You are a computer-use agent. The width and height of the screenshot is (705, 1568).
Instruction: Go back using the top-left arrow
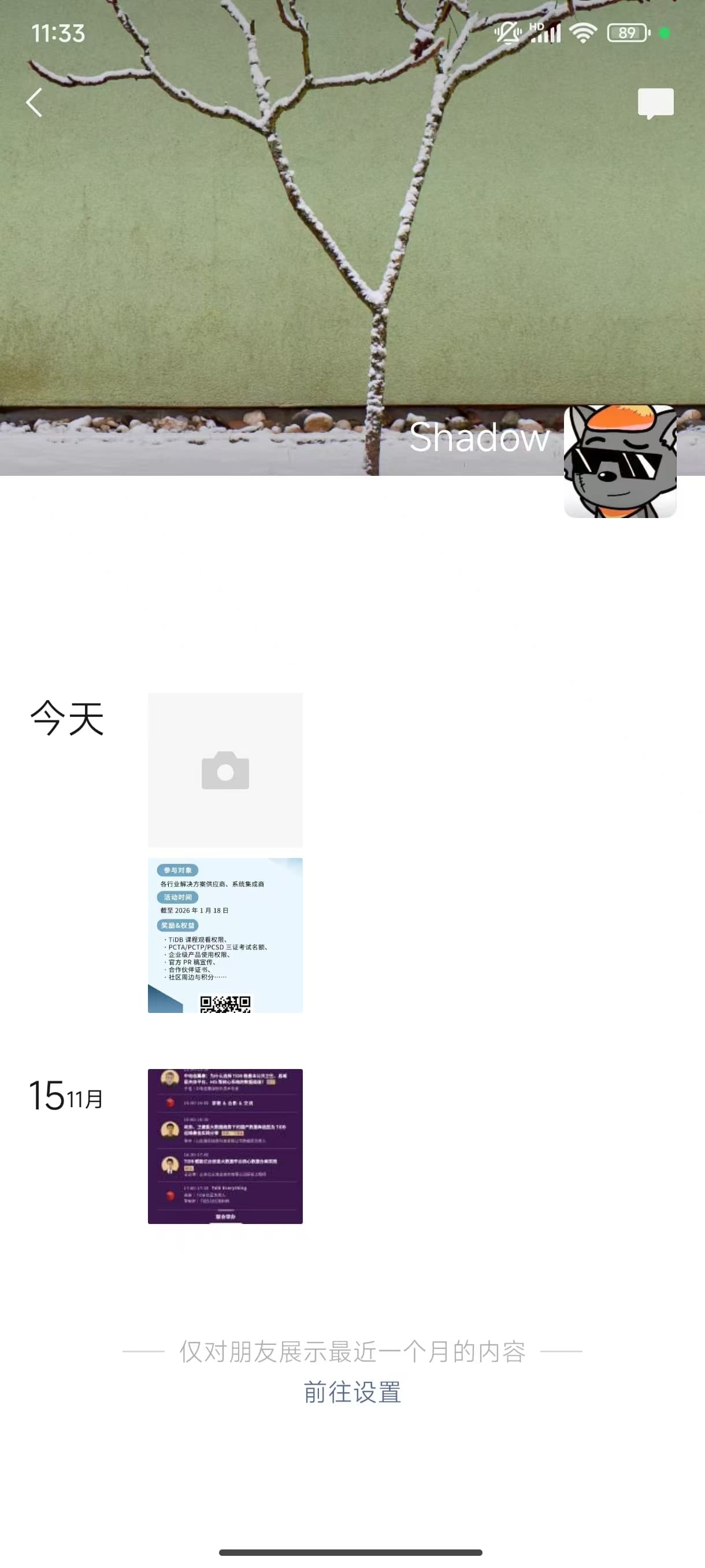(x=35, y=102)
